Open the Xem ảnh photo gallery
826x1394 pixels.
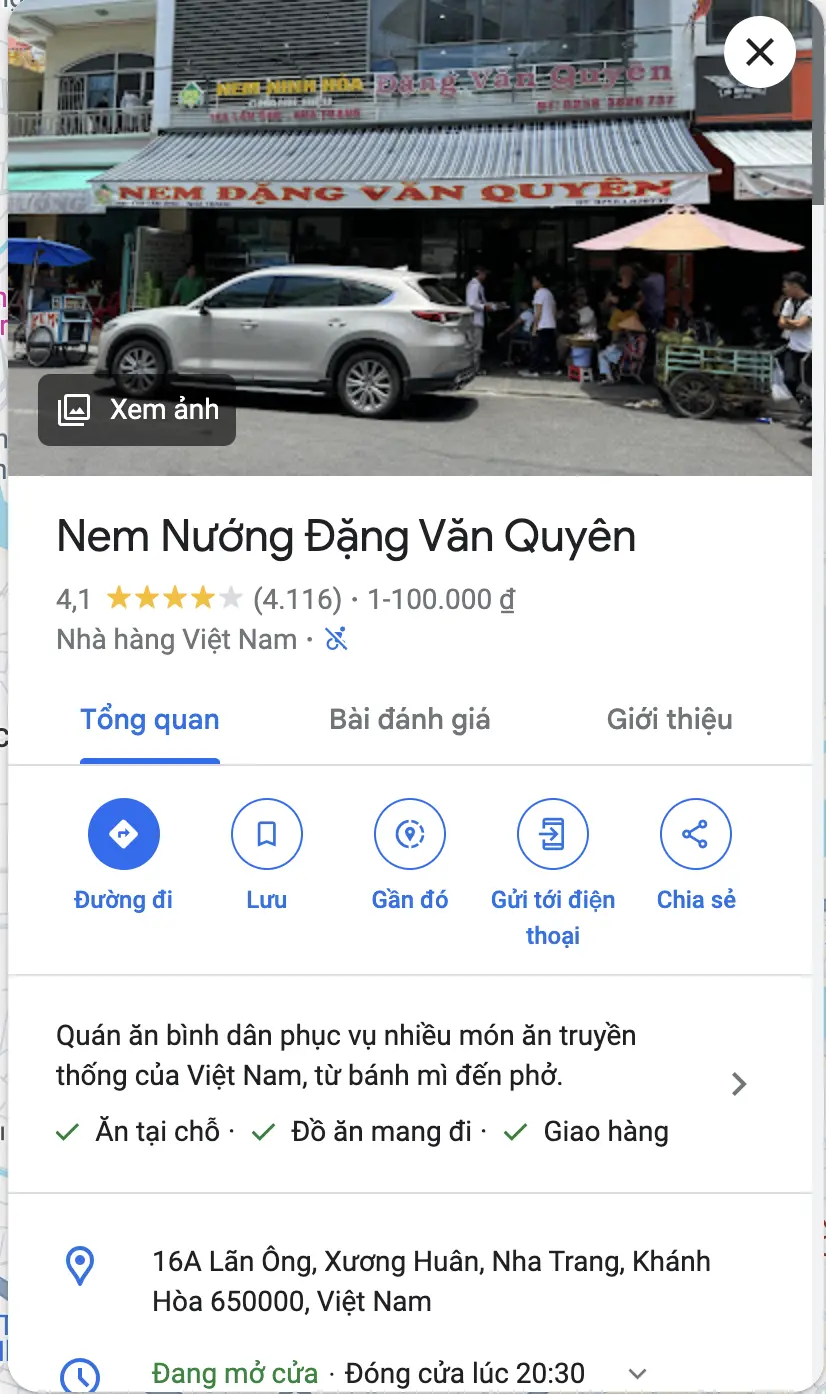137,409
